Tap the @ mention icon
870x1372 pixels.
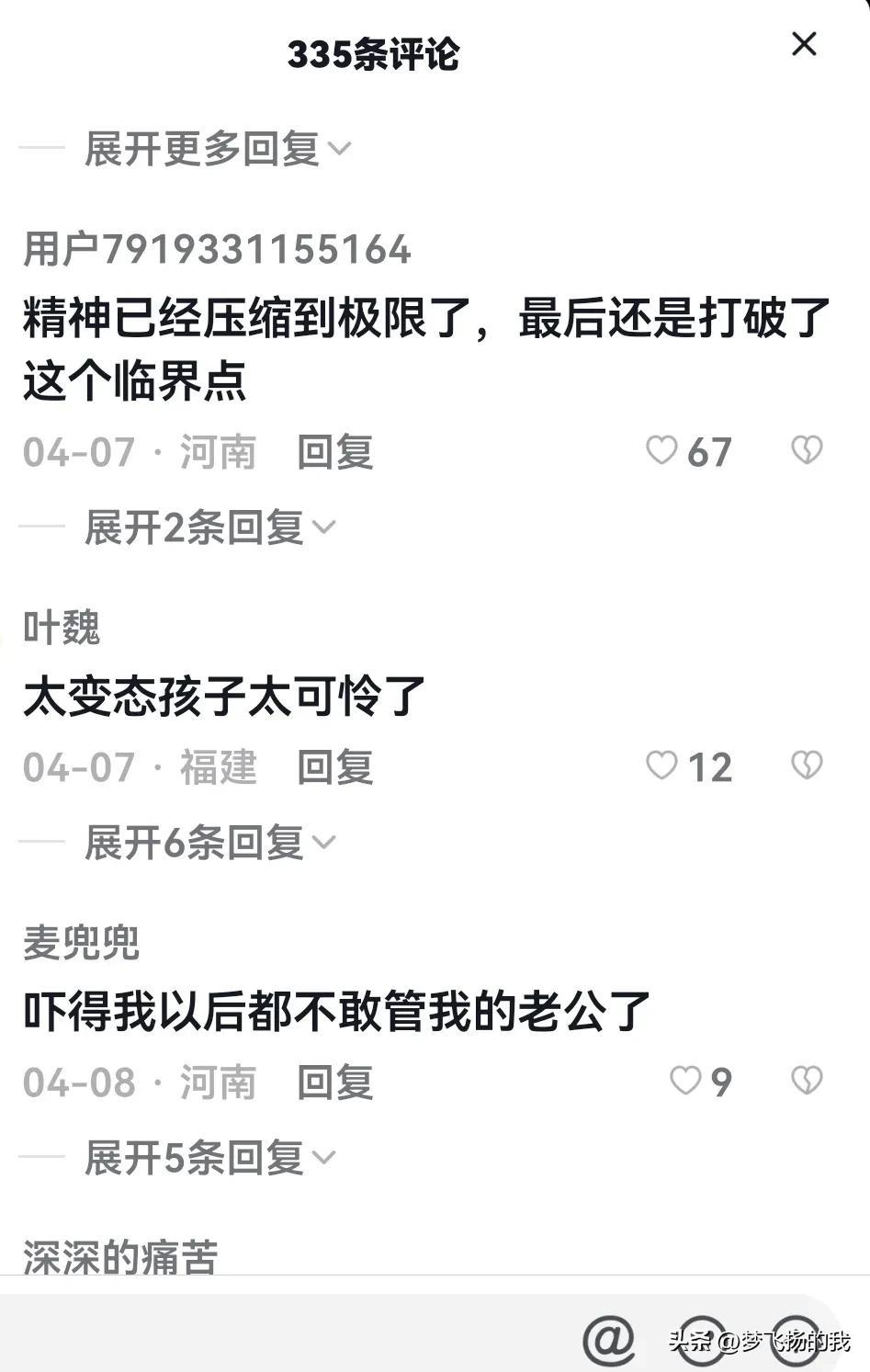tap(608, 1339)
